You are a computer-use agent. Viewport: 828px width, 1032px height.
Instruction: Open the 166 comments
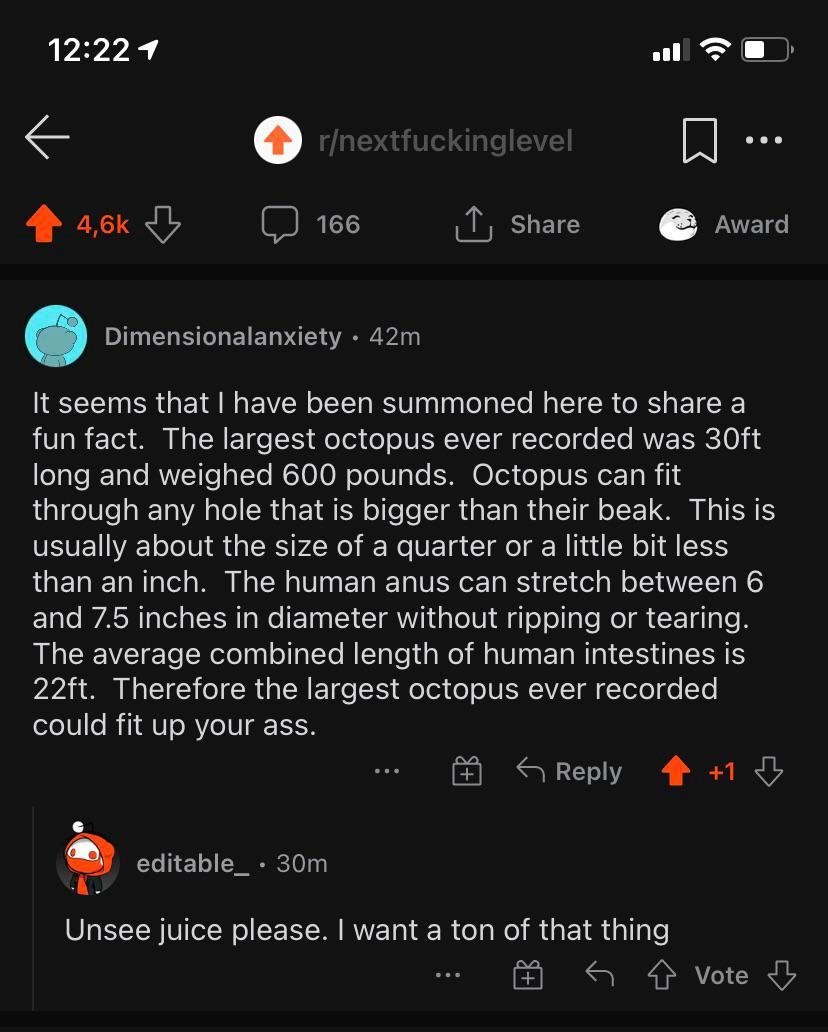point(310,225)
